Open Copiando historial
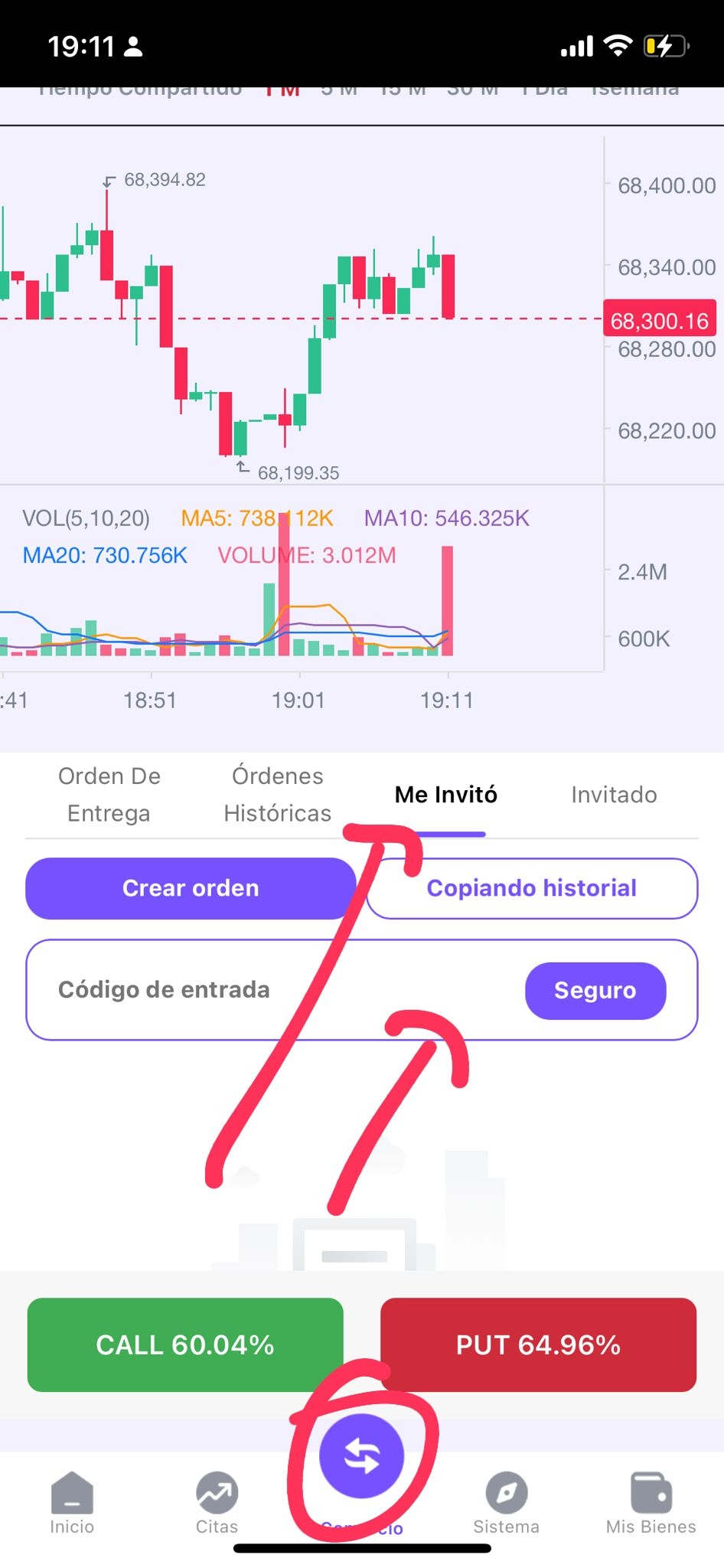724x1568 pixels. [532, 888]
